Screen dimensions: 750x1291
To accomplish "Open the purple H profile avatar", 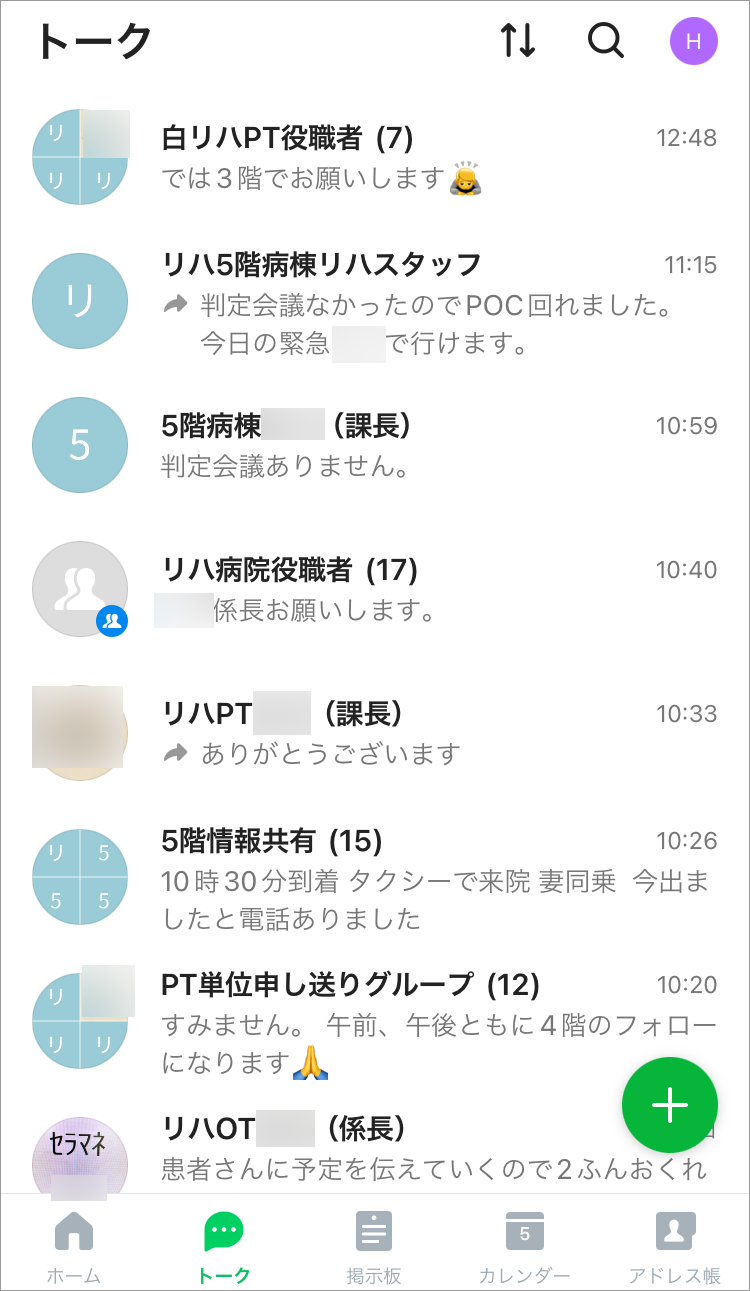I will 693,41.
